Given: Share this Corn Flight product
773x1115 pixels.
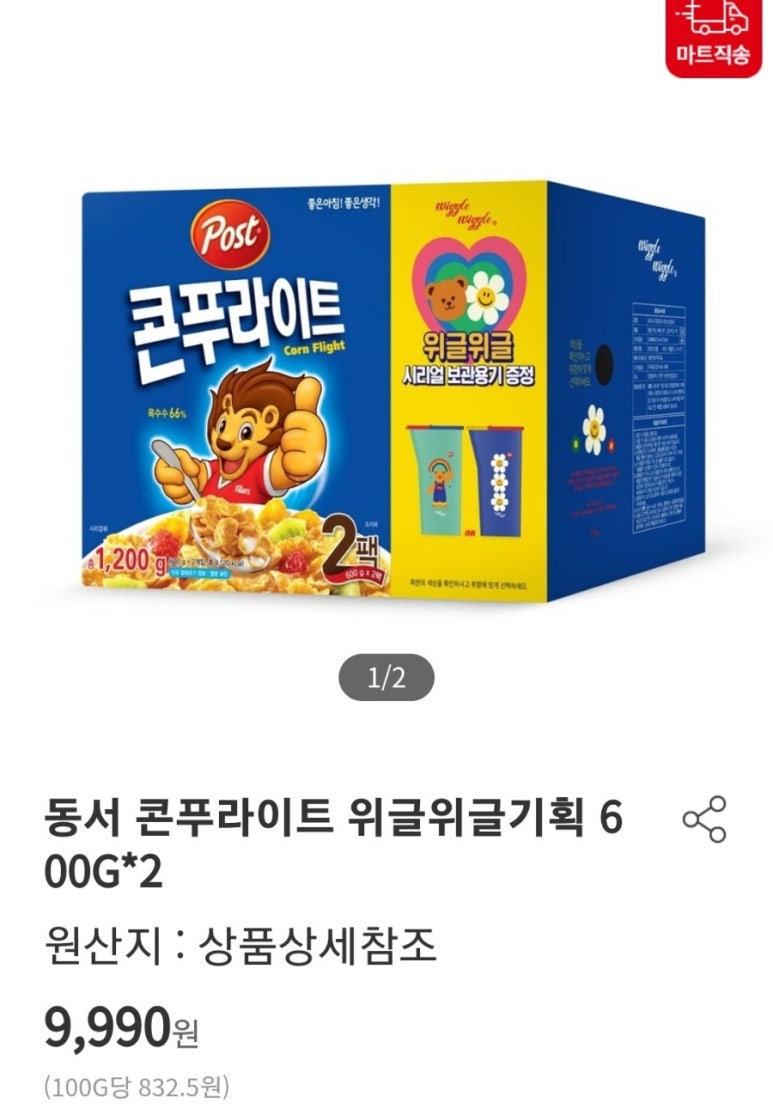Looking at the screenshot, I should pos(705,819).
